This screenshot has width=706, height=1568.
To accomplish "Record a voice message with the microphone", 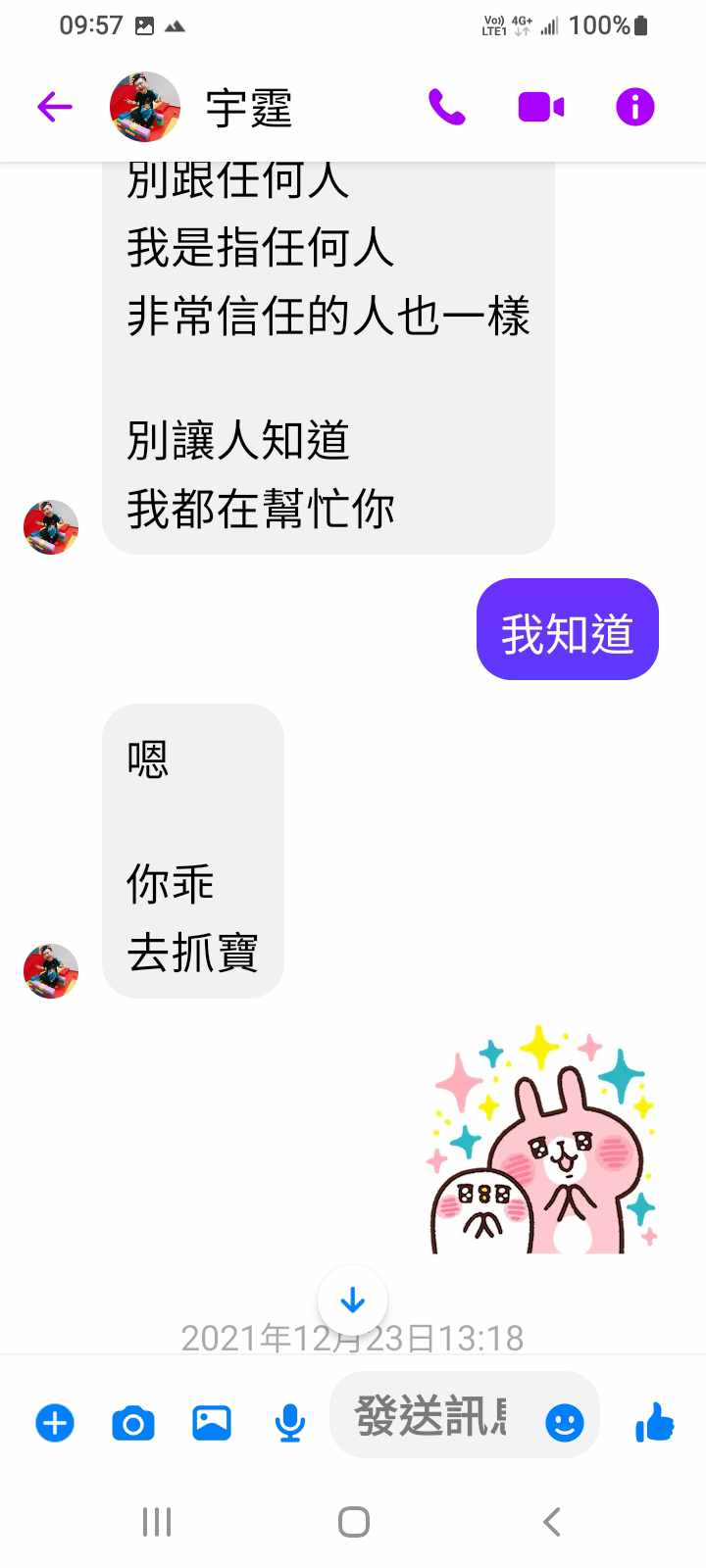I will point(289,1422).
